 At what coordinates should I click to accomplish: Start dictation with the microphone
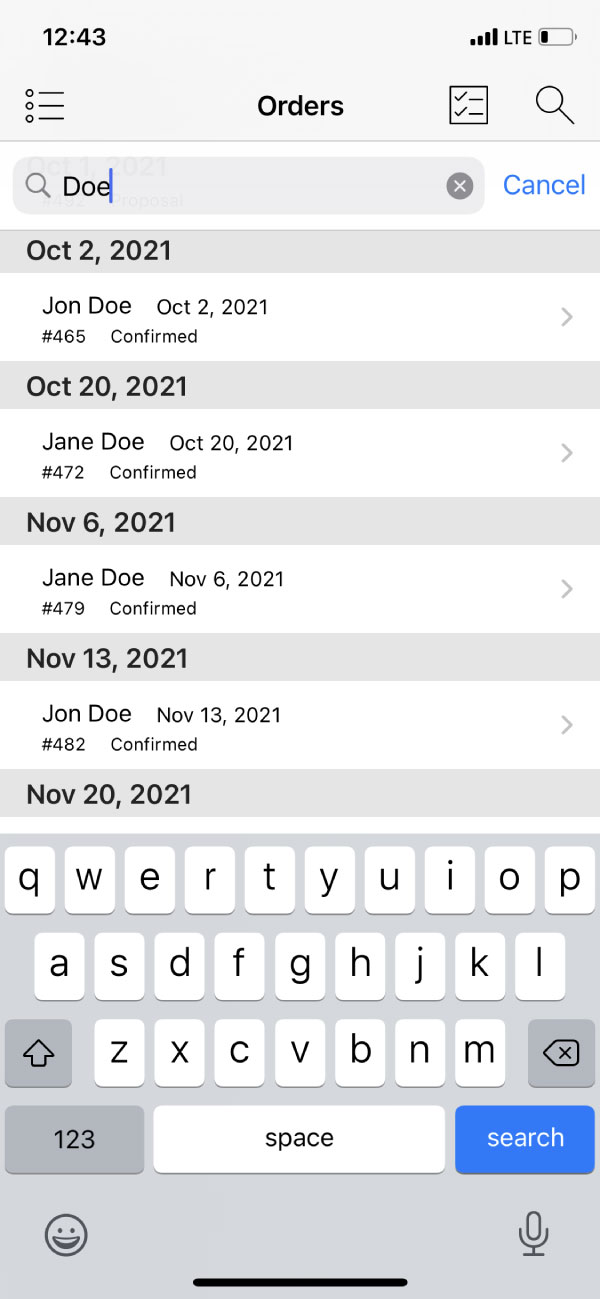pos(534,1233)
